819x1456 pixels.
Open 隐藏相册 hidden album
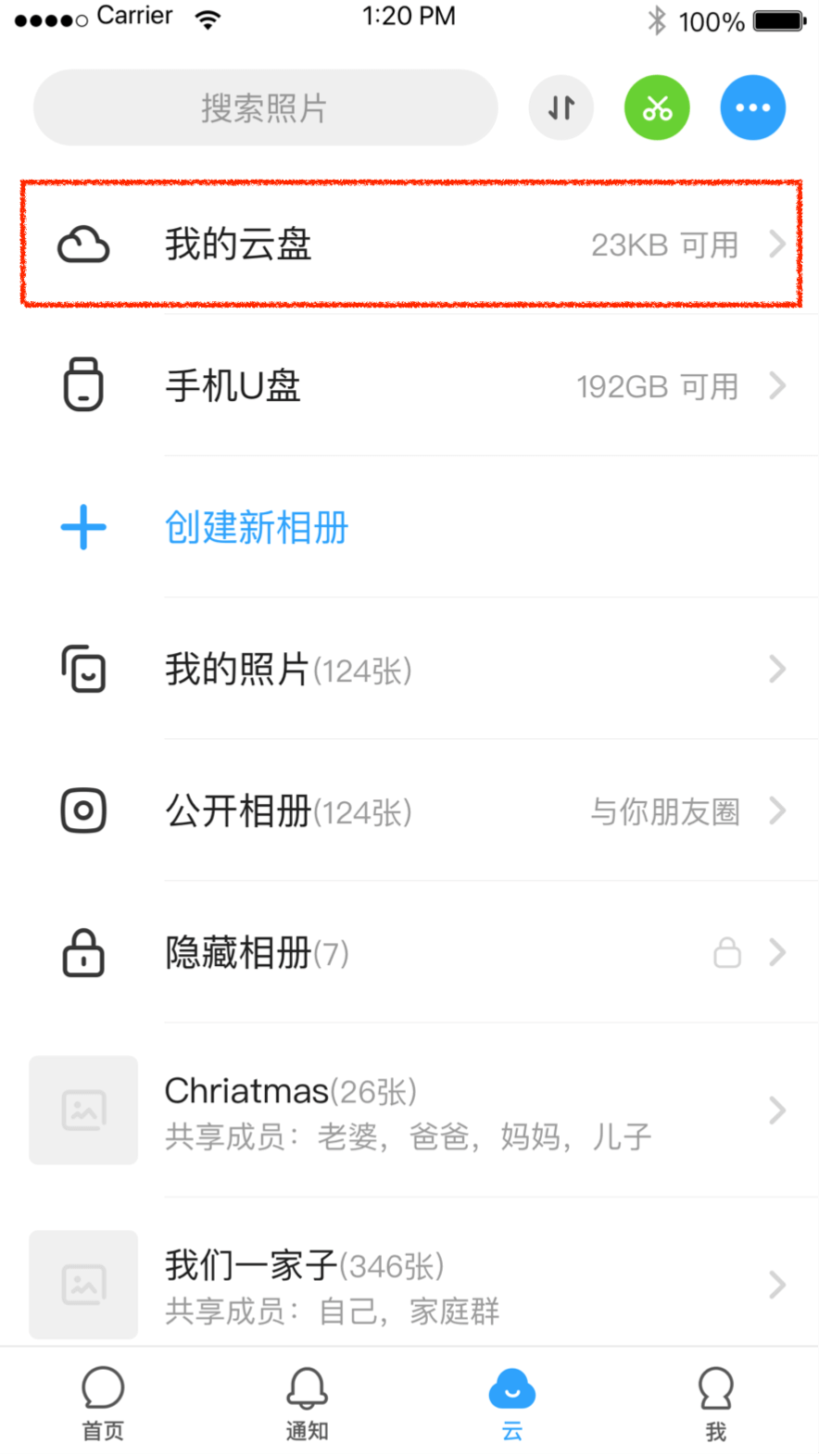pos(409,952)
